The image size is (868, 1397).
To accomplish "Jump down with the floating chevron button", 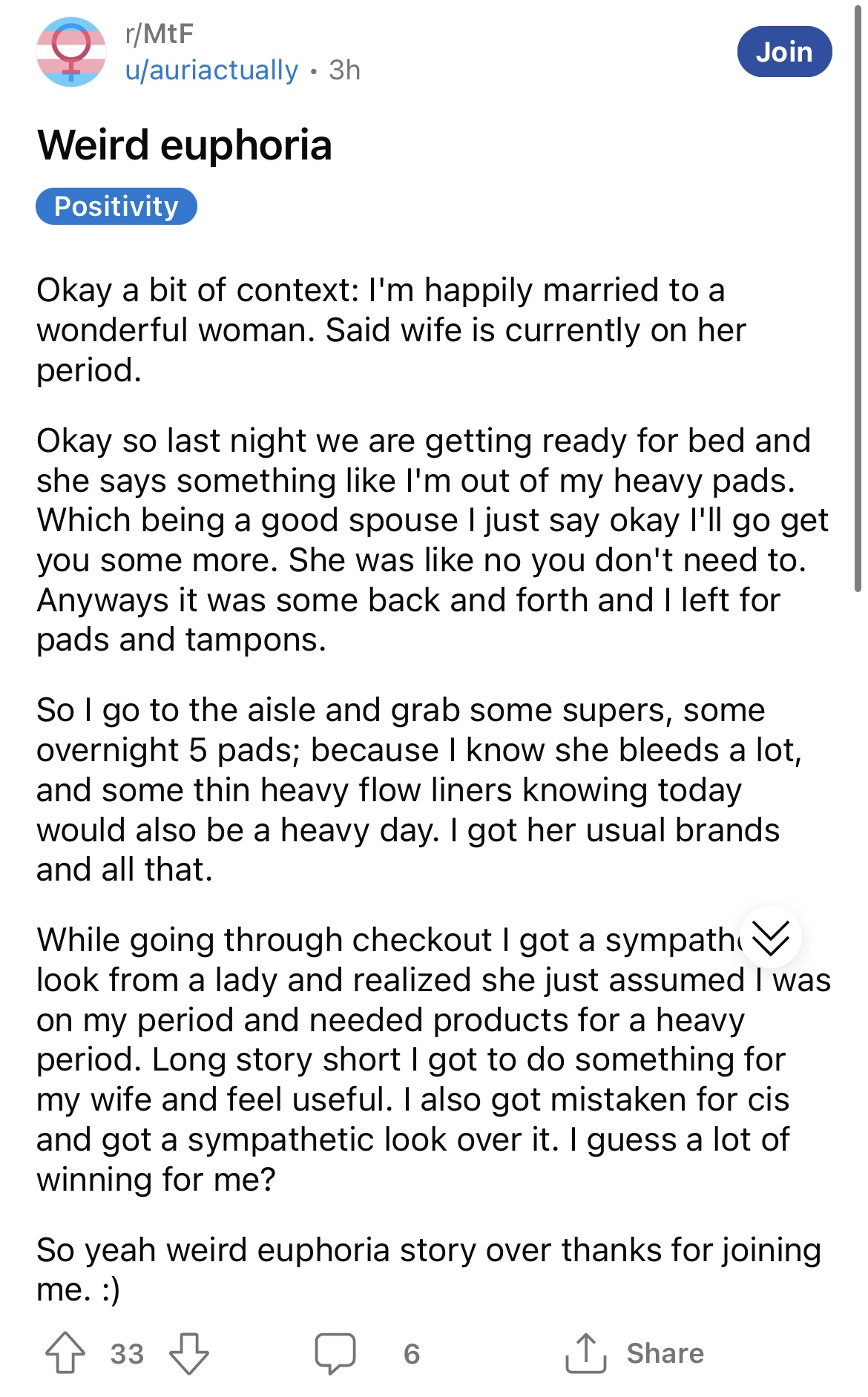I will click(771, 937).
